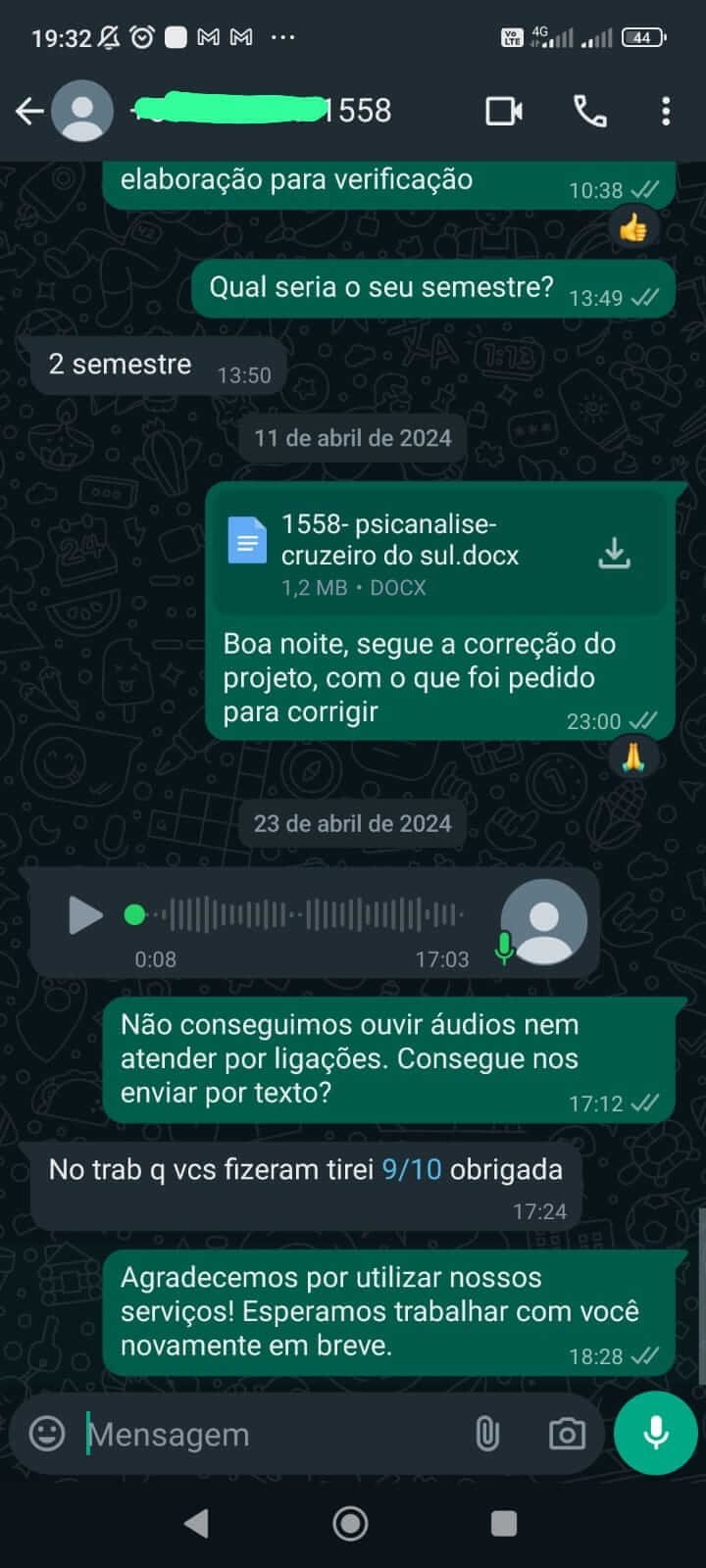The image size is (706, 1568).
Task: Open the 9/10 link in the message
Action: tap(412, 1169)
